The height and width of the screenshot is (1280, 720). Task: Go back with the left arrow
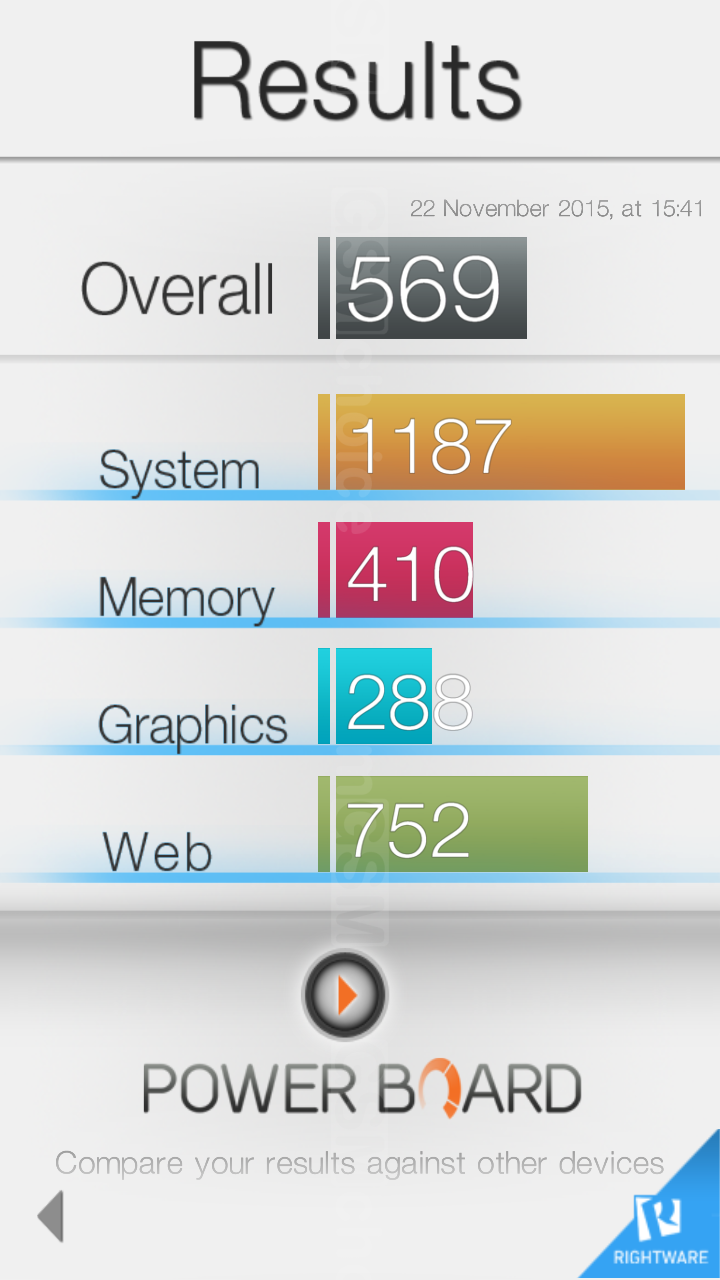pos(50,1216)
